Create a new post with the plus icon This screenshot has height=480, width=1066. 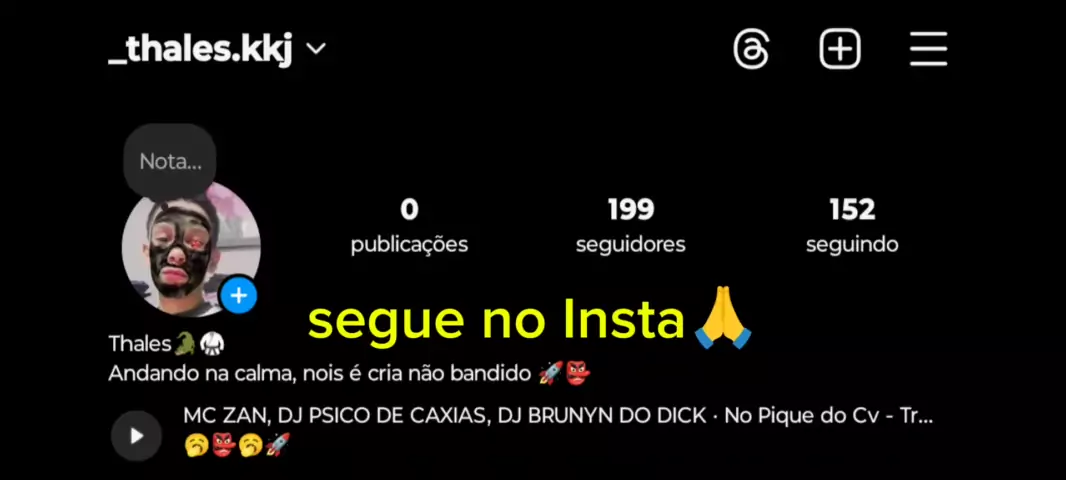tap(840, 49)
